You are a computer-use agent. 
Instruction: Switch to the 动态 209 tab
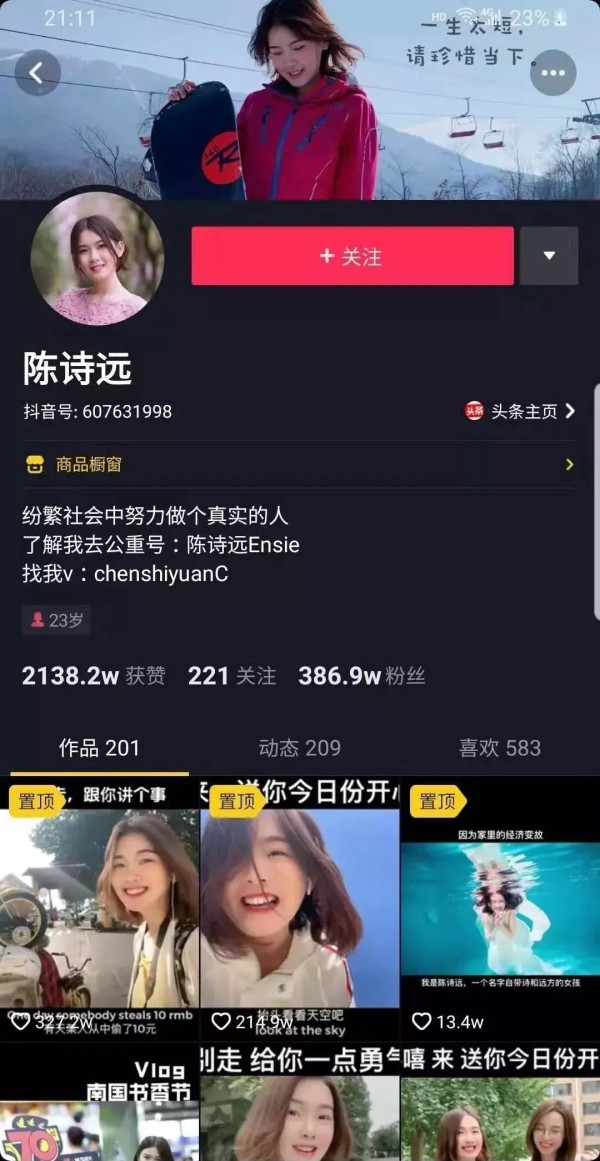click(299, 748)
